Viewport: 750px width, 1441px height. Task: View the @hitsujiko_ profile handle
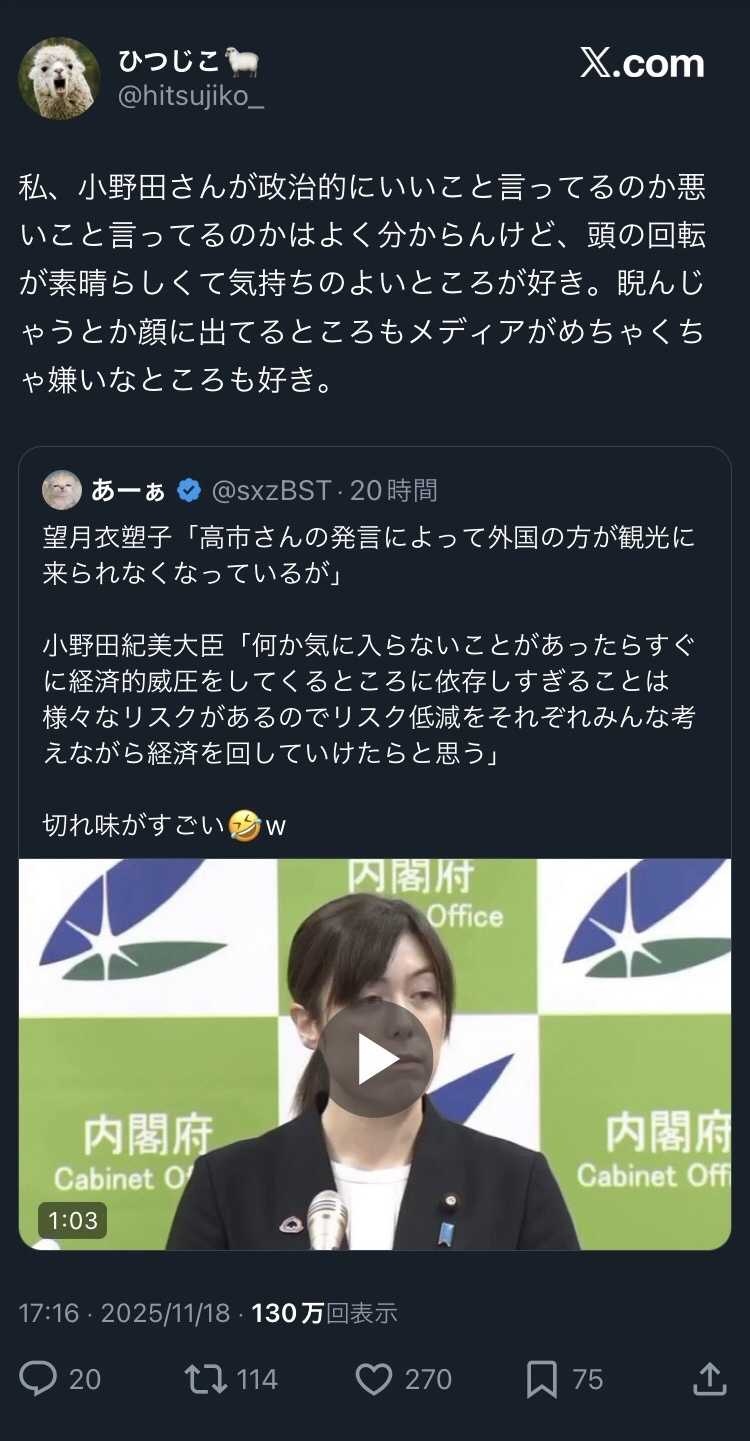click(191, 97)
